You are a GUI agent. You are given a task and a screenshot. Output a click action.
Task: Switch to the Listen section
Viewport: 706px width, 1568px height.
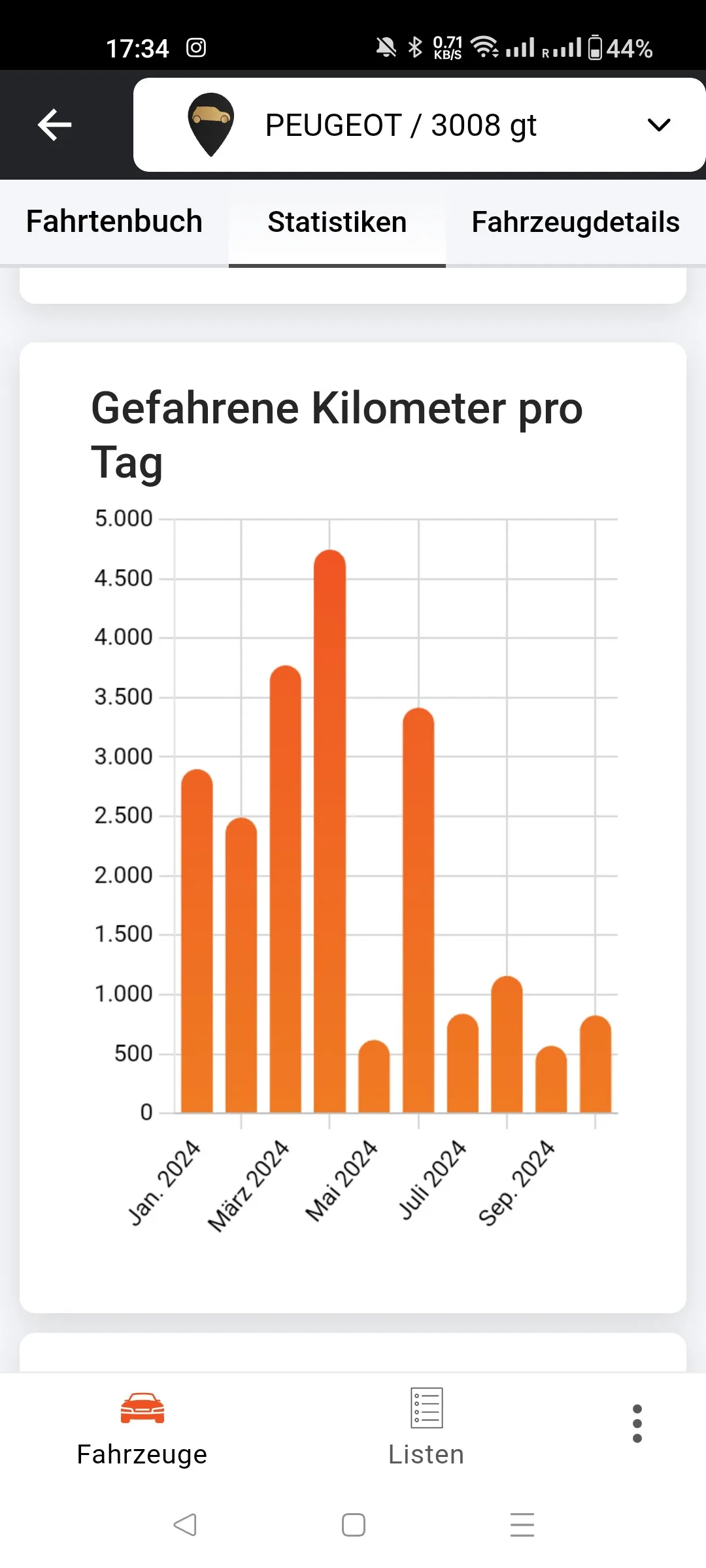point(426,1428)
